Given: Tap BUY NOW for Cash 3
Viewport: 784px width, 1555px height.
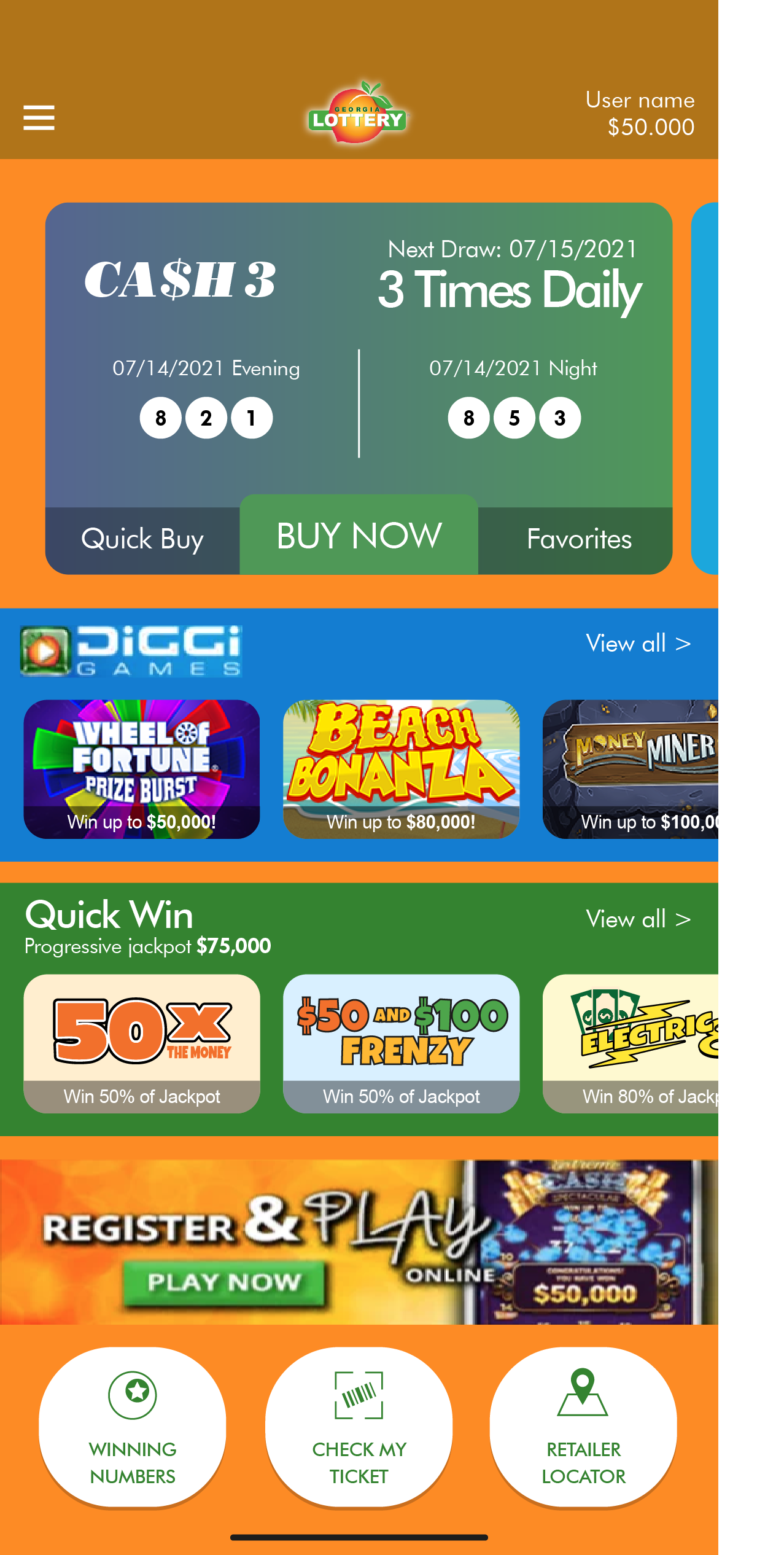Looking at the screenshot, I should pyautogui.click(x=359, y=536).
